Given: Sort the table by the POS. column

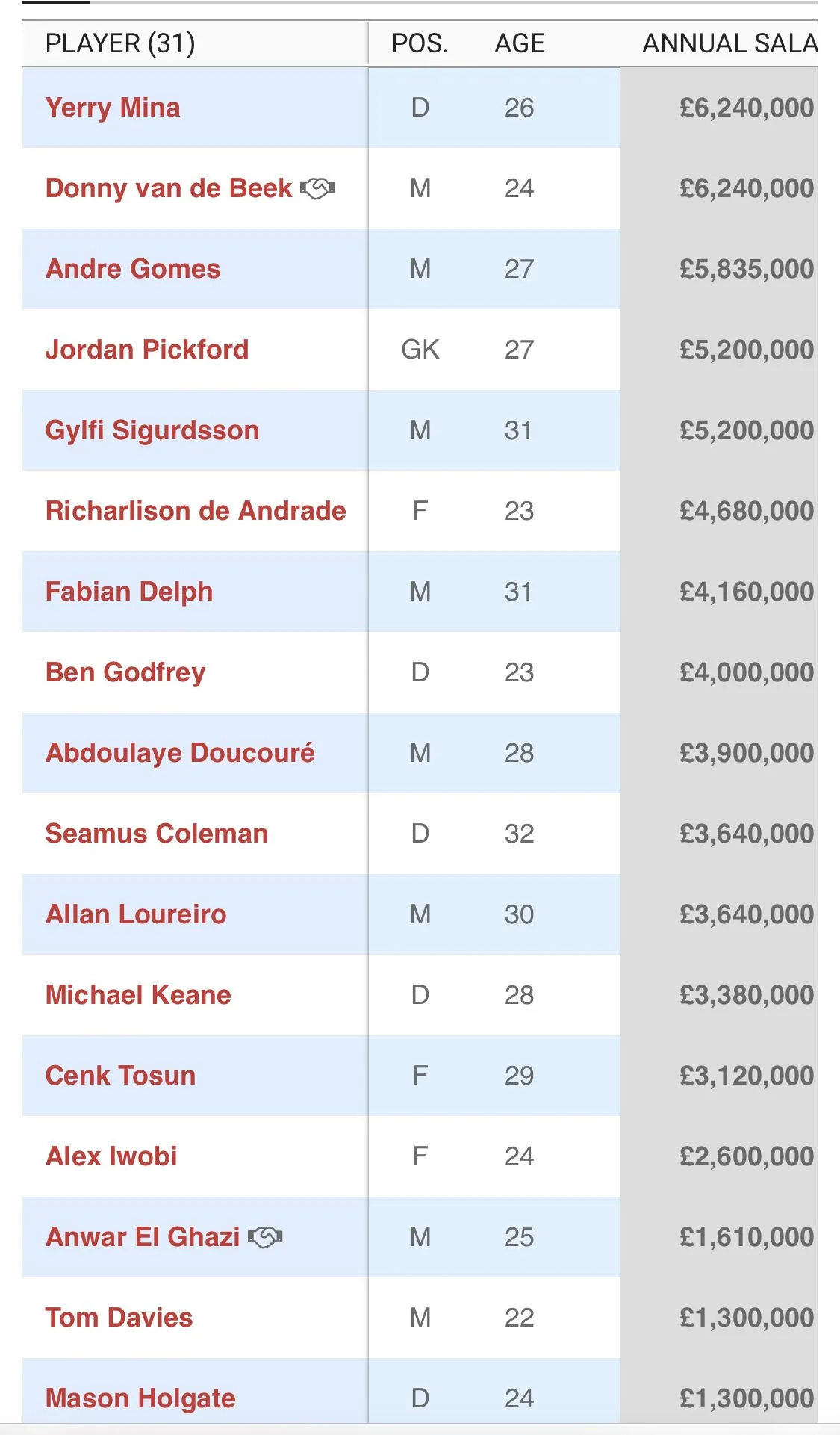Looking at the screenshot, I should pyautogui.click(x=420, y=43).
